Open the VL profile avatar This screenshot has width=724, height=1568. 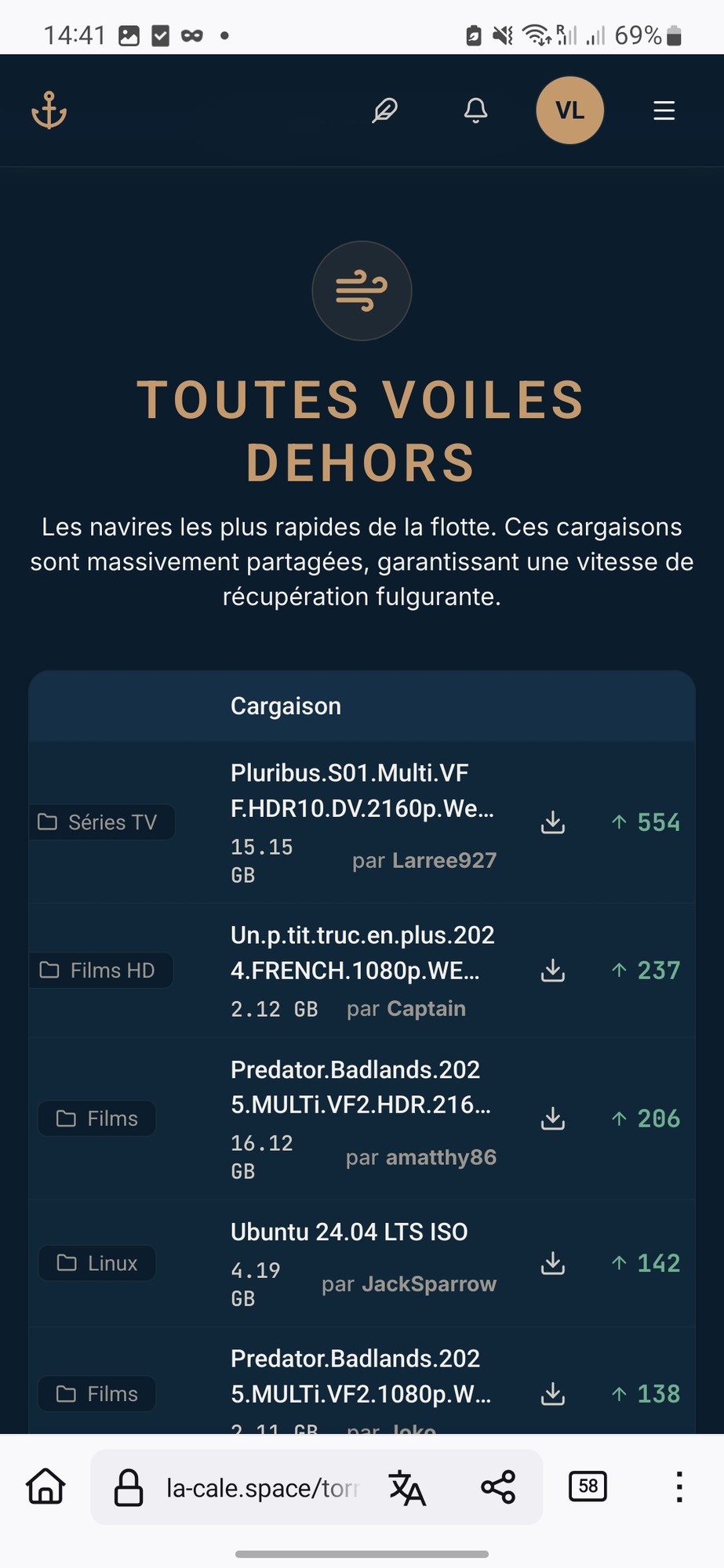569,111
